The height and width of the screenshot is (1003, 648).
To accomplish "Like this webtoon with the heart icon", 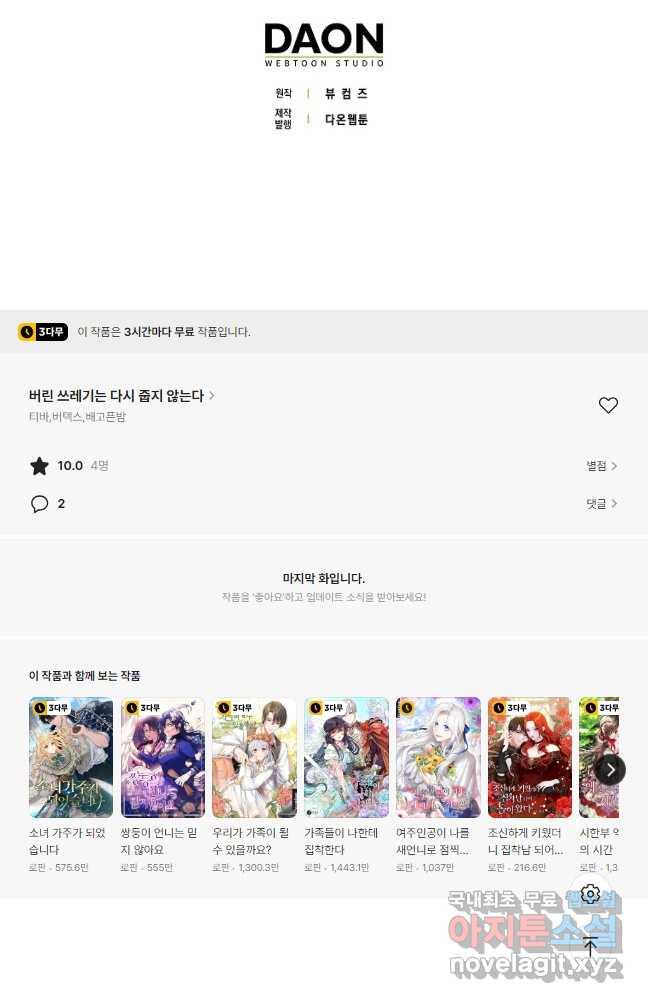I will pyautogui.click(x=608, y=405).
